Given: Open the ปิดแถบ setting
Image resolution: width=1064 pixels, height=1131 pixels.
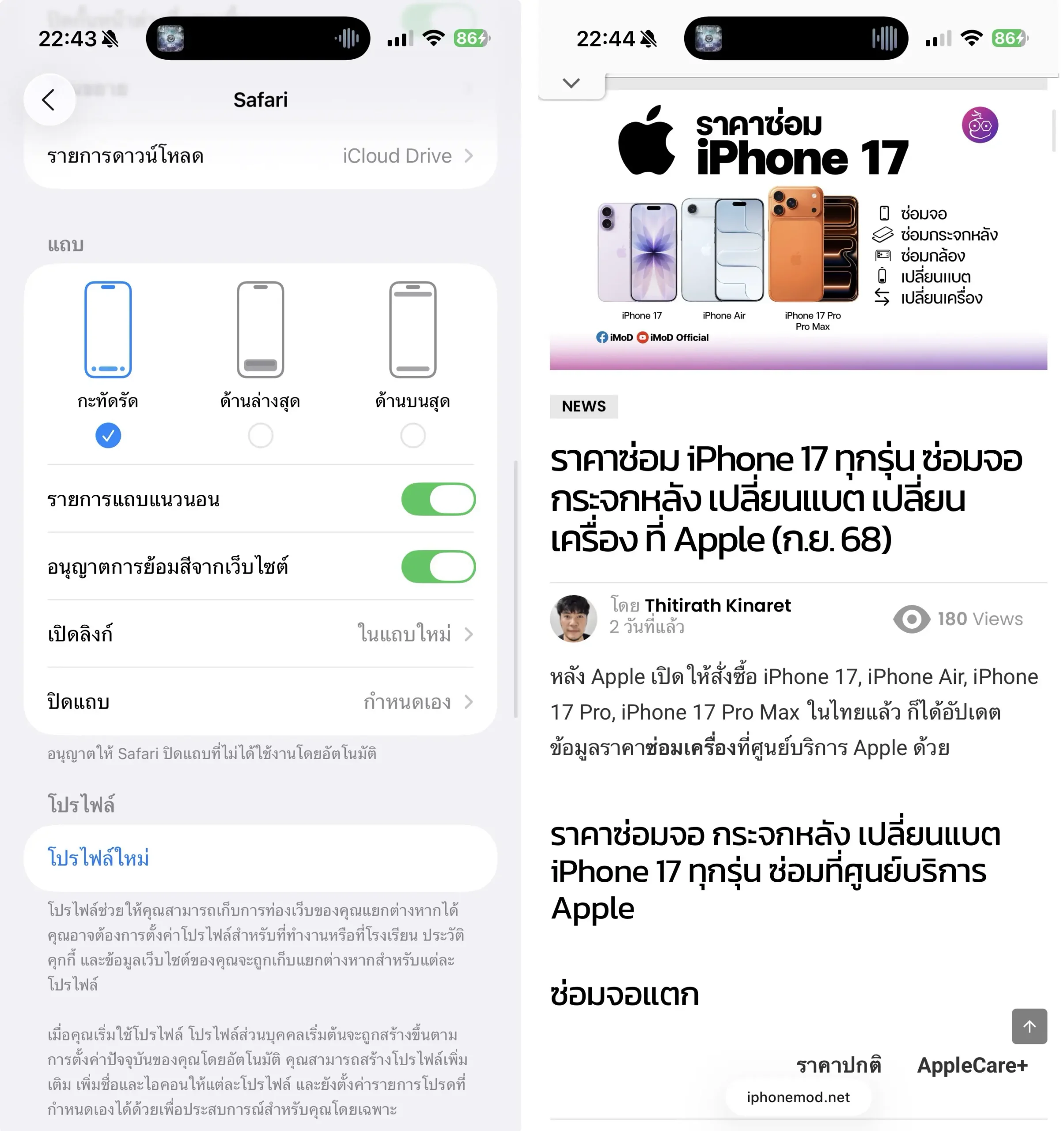Looking at the screenshot, I should click(260, 702).
